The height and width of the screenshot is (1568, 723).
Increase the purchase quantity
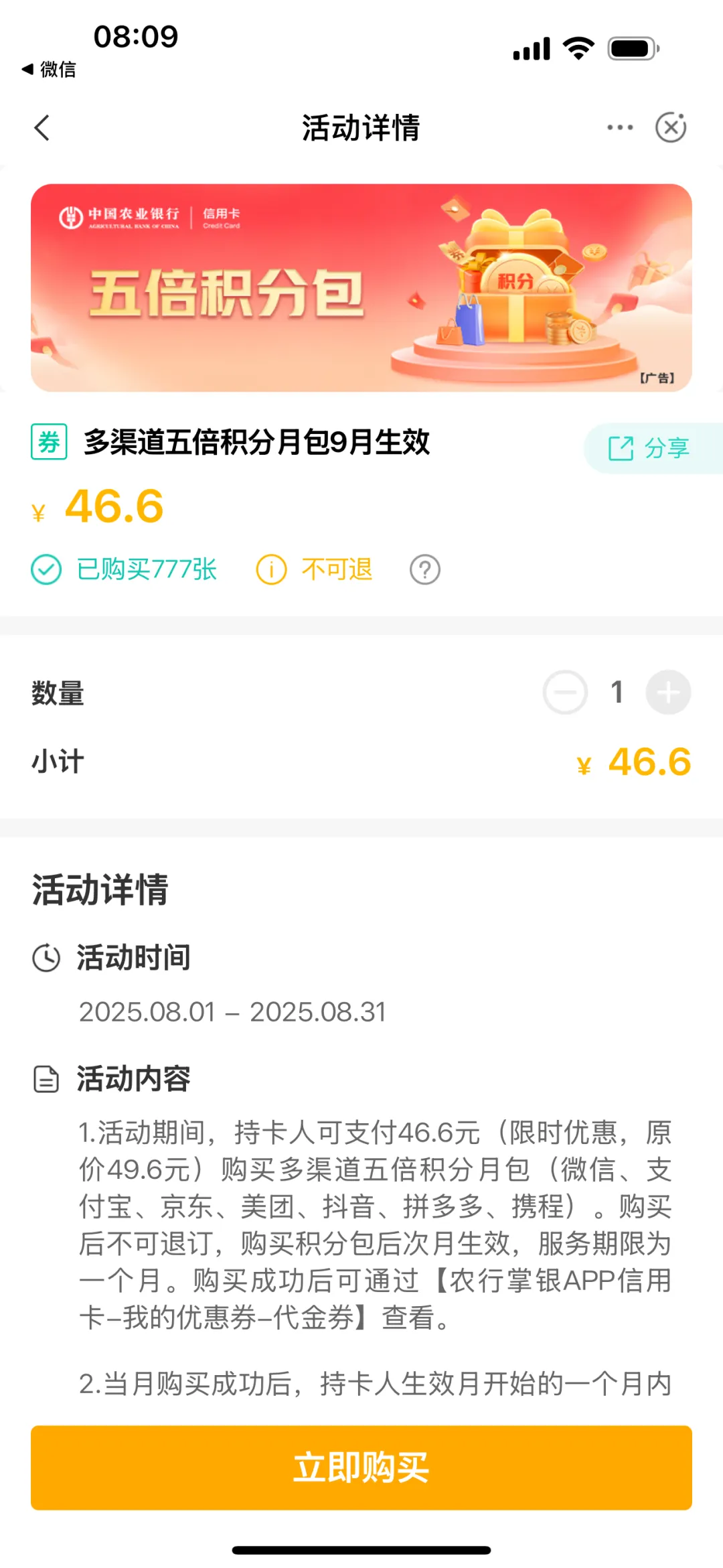click(668, 693)
